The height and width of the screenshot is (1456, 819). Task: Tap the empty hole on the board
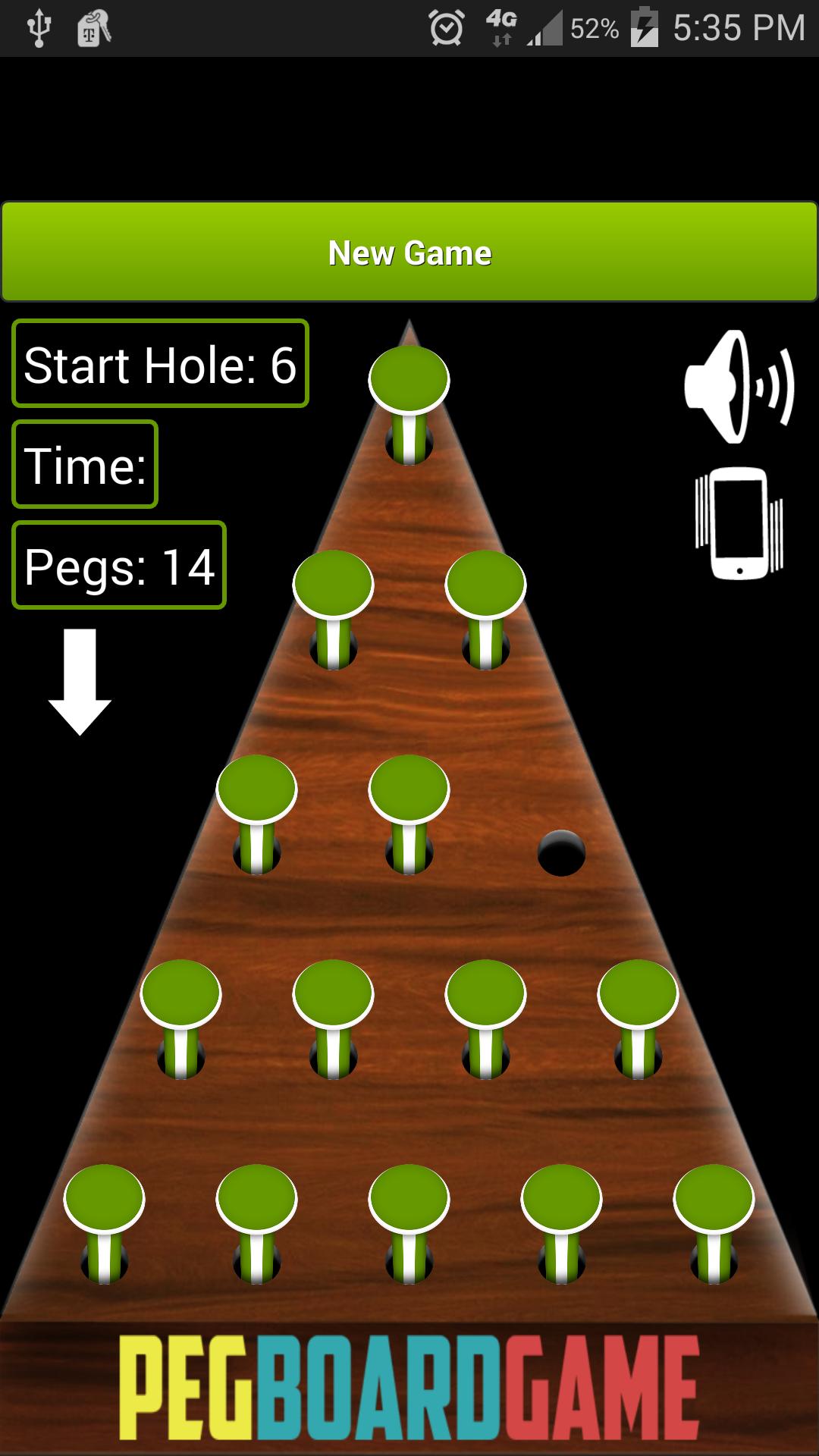pos(561,853)
